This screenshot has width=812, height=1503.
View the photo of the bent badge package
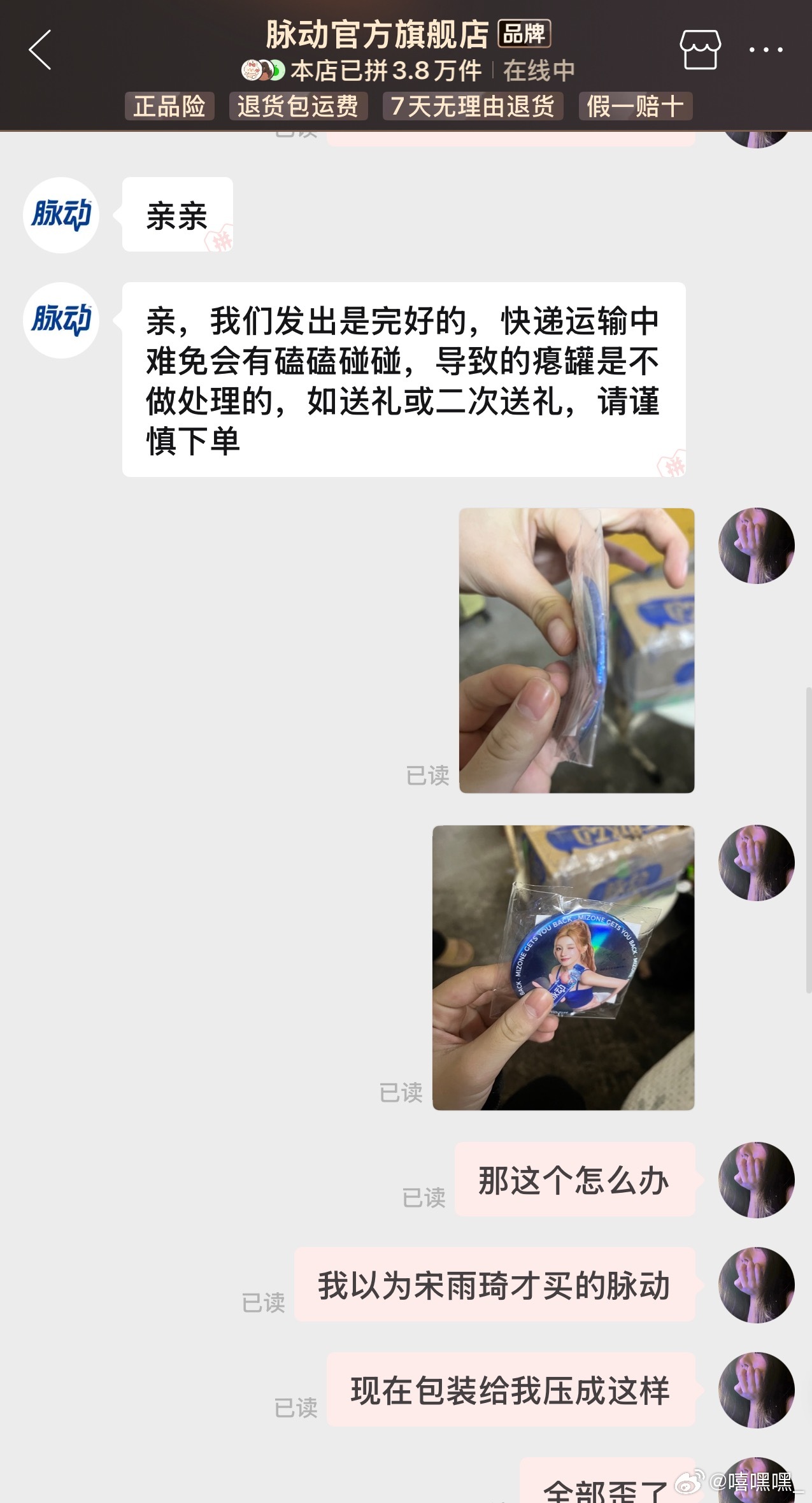[576, 650]
